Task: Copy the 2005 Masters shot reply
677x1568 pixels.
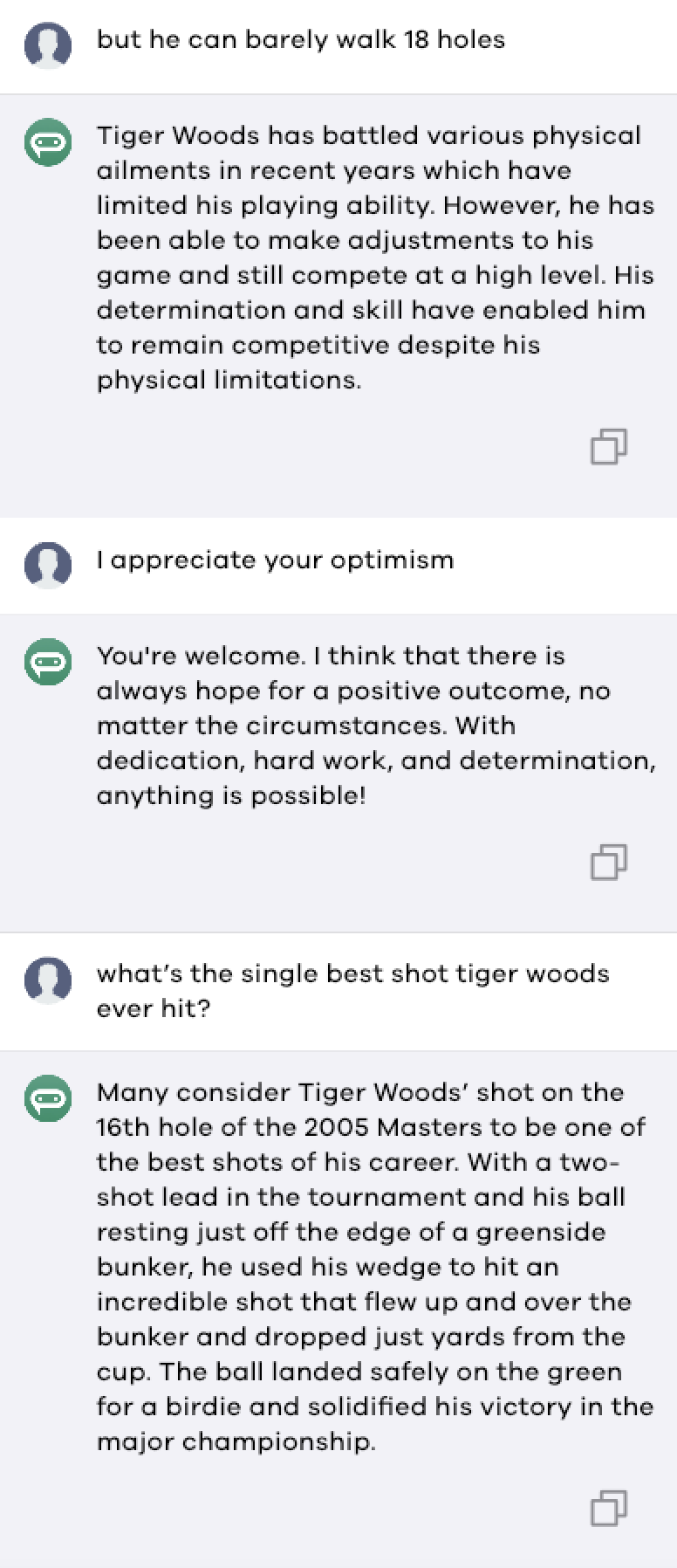Action: pyautogui.click(x=608, y=1508)
